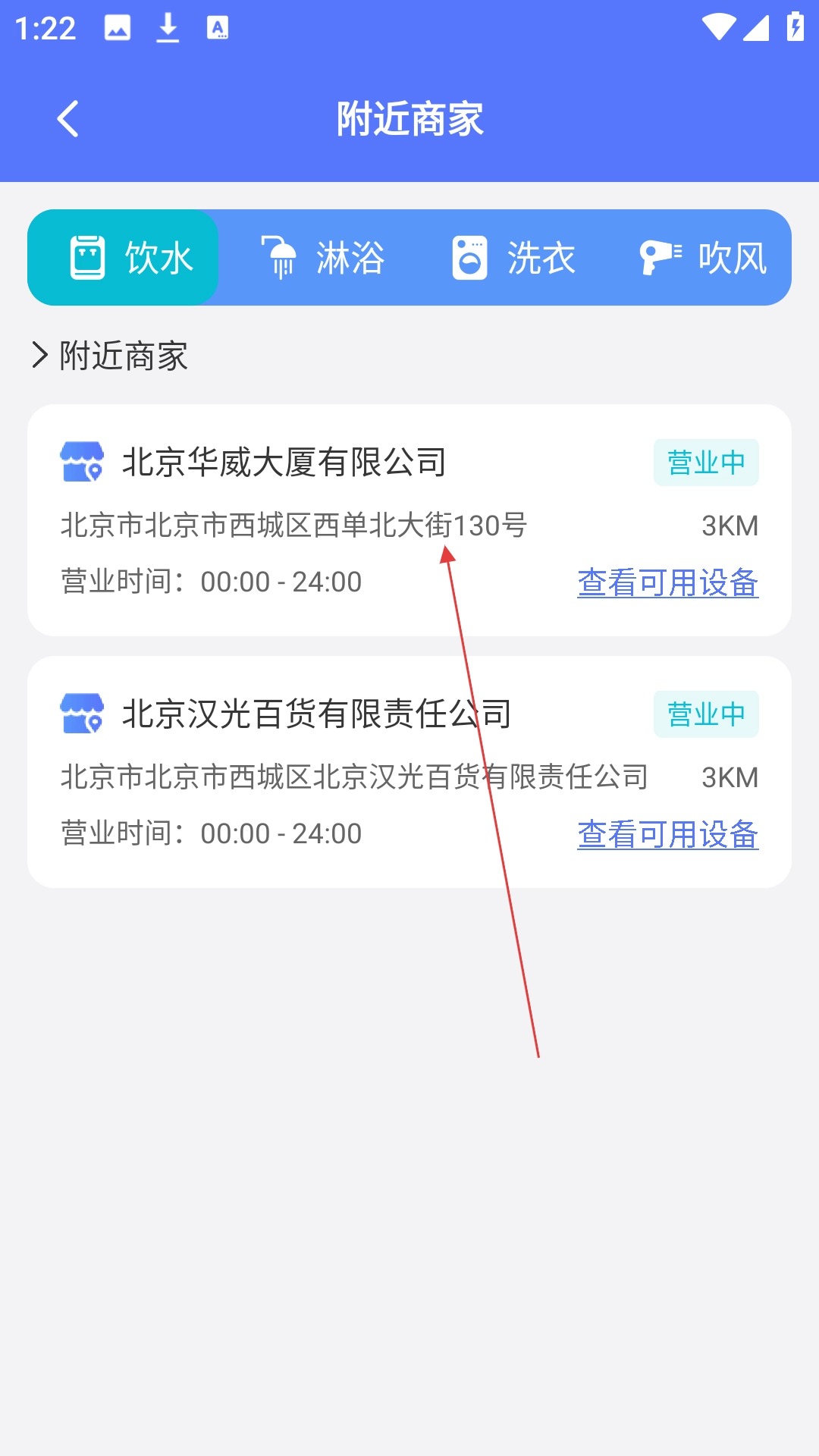
Task: Switch to the 淋浴 tab
Action: click(x=324, y=258)
